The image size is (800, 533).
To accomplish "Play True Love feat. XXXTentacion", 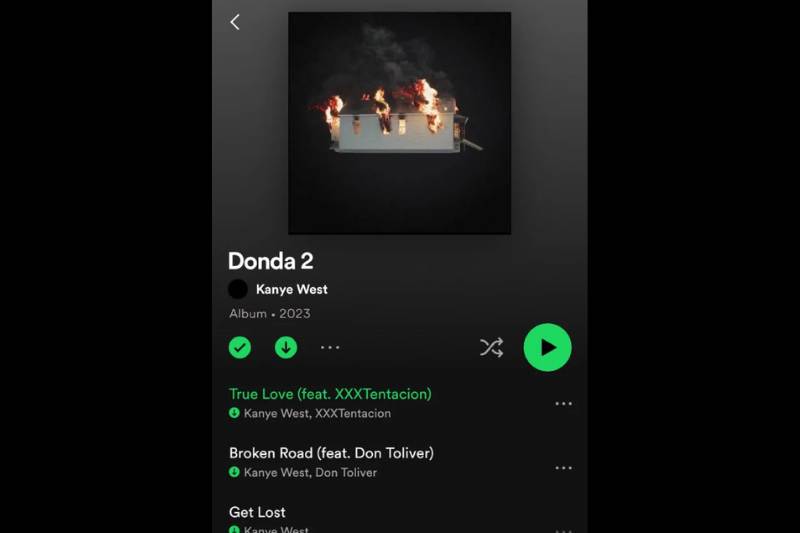I will 330,394.
